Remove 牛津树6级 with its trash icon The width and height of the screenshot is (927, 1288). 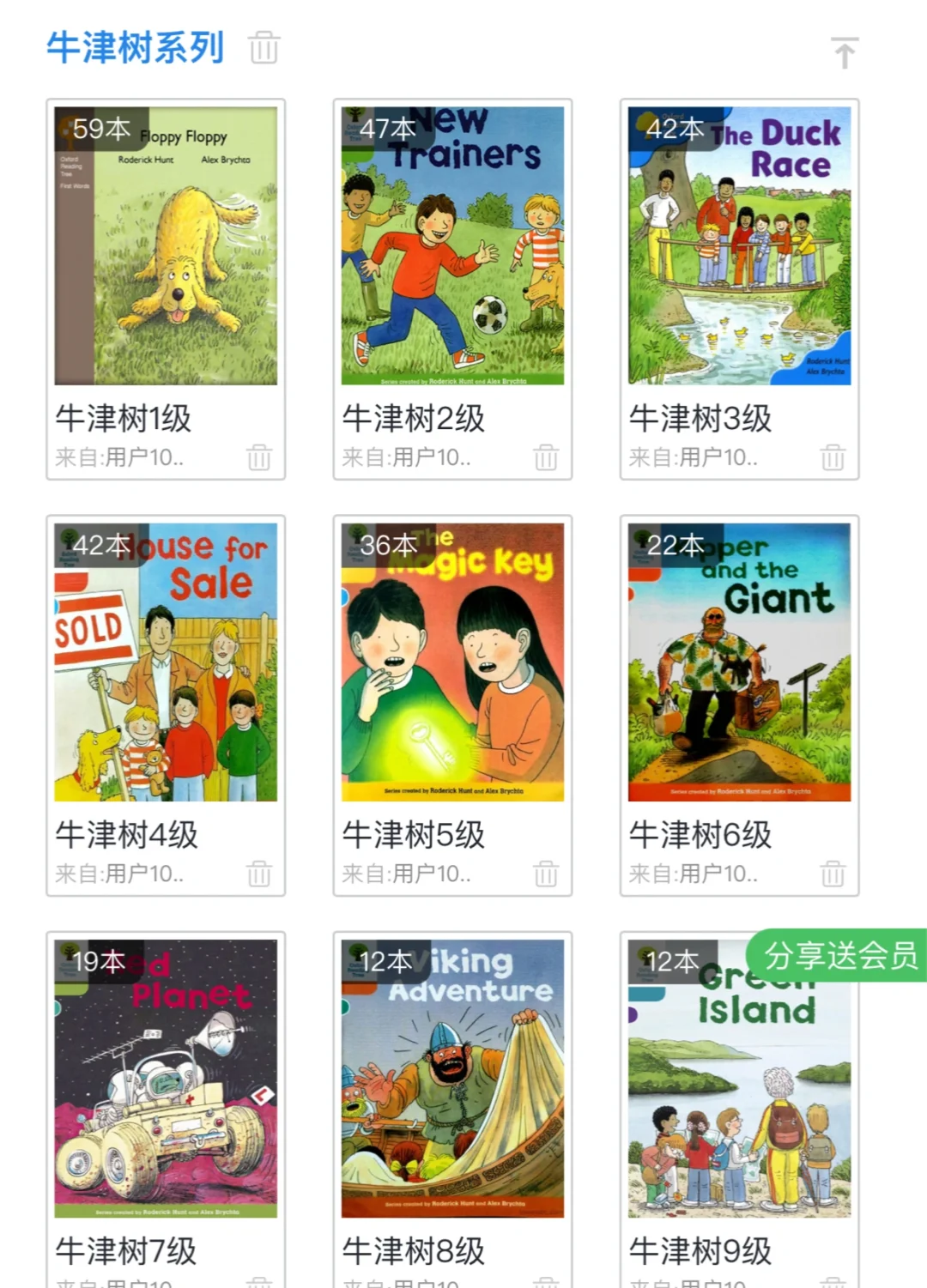coord(833,874)
